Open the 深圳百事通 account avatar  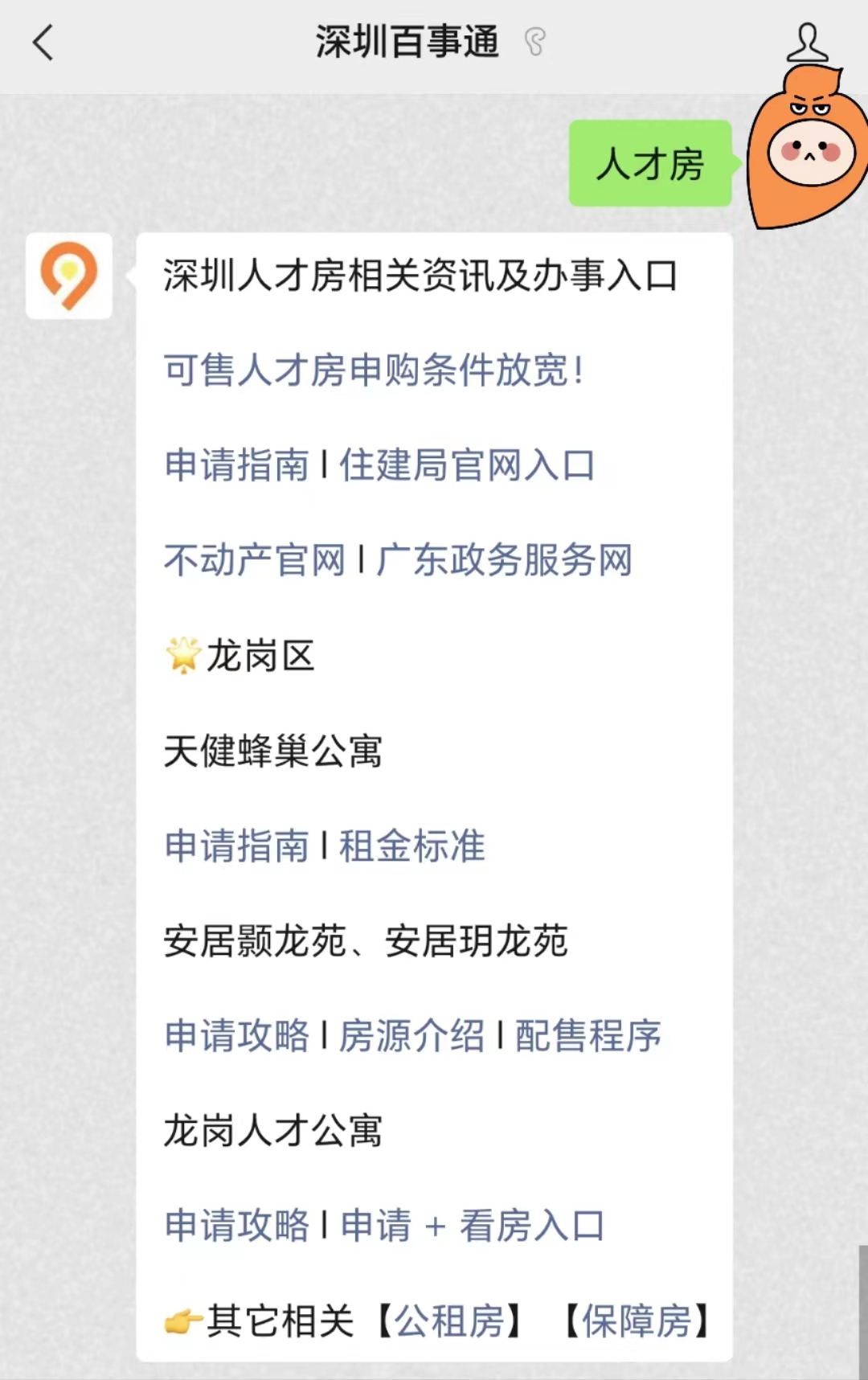coord(69,276)
